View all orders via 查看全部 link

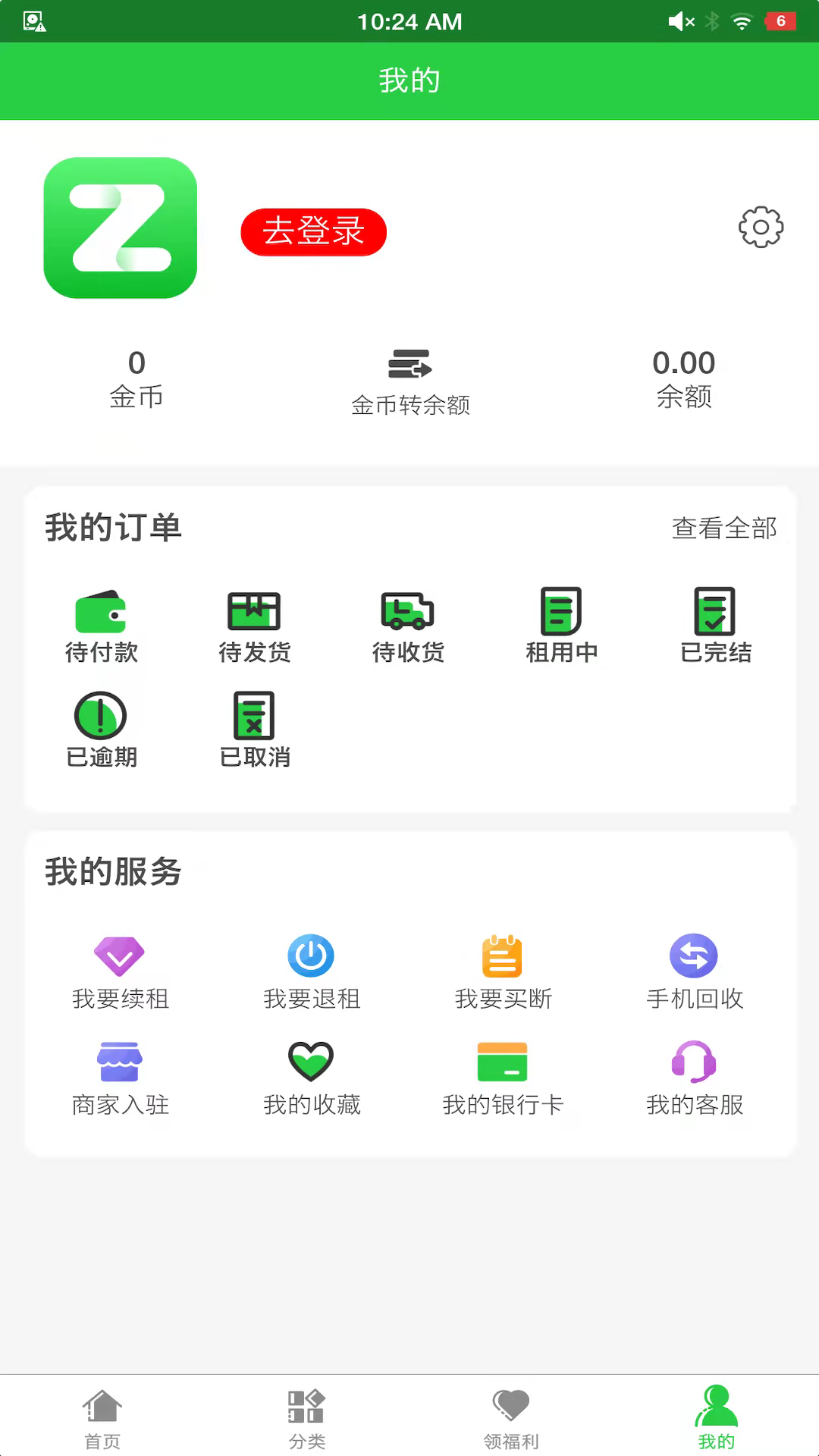[x=724, y=529]
